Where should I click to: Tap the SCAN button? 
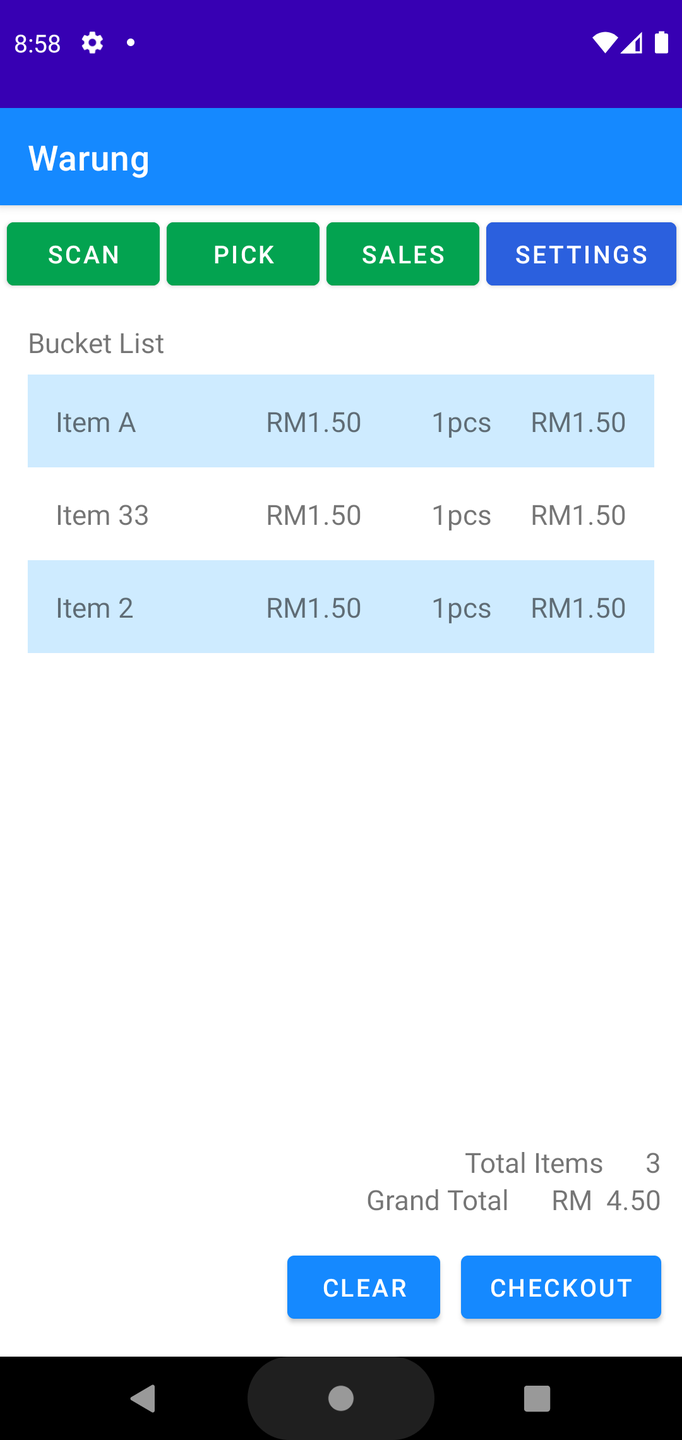(x=83, y=254)
